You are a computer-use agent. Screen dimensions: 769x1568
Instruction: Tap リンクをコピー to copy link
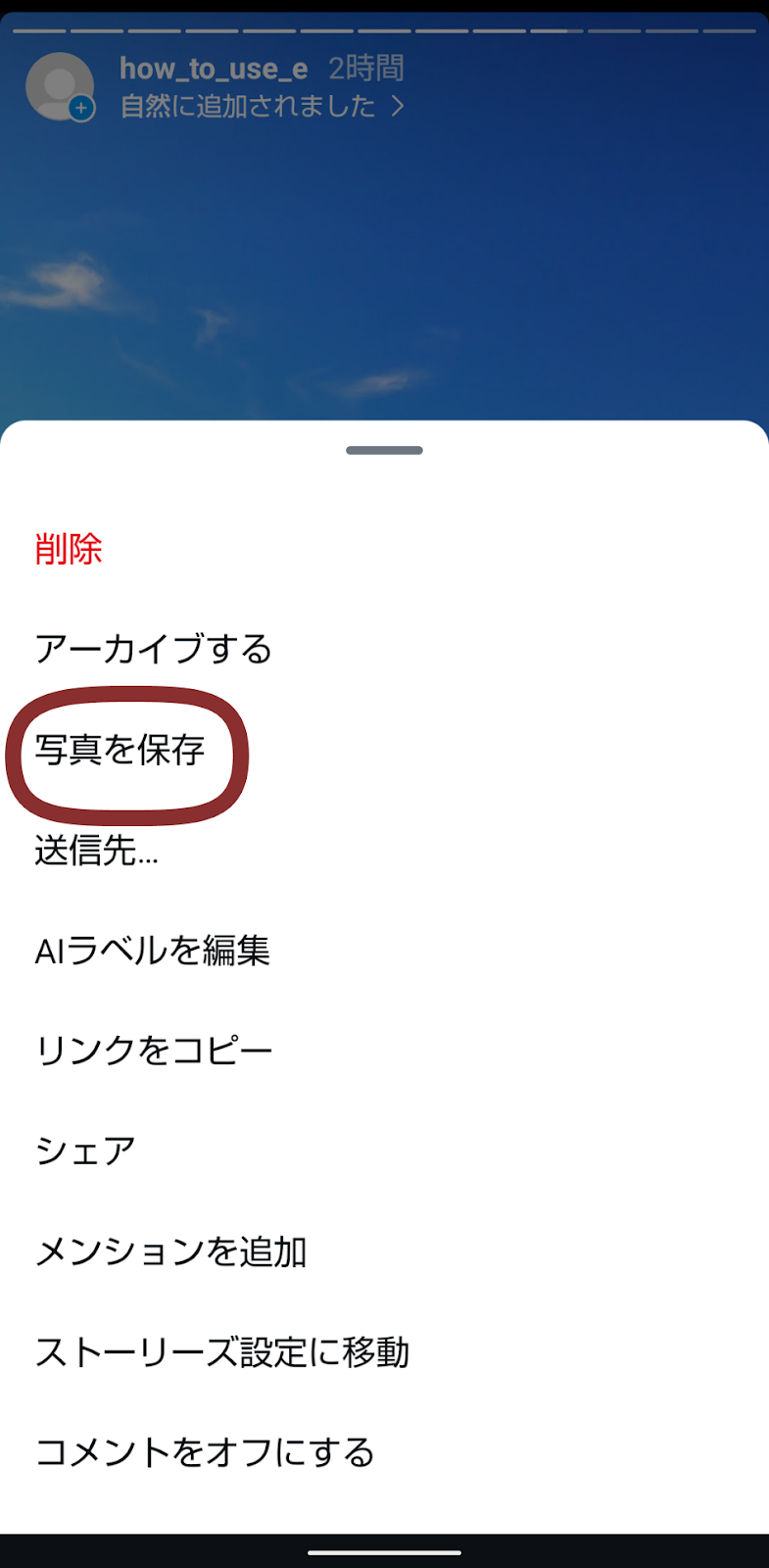154,1051
